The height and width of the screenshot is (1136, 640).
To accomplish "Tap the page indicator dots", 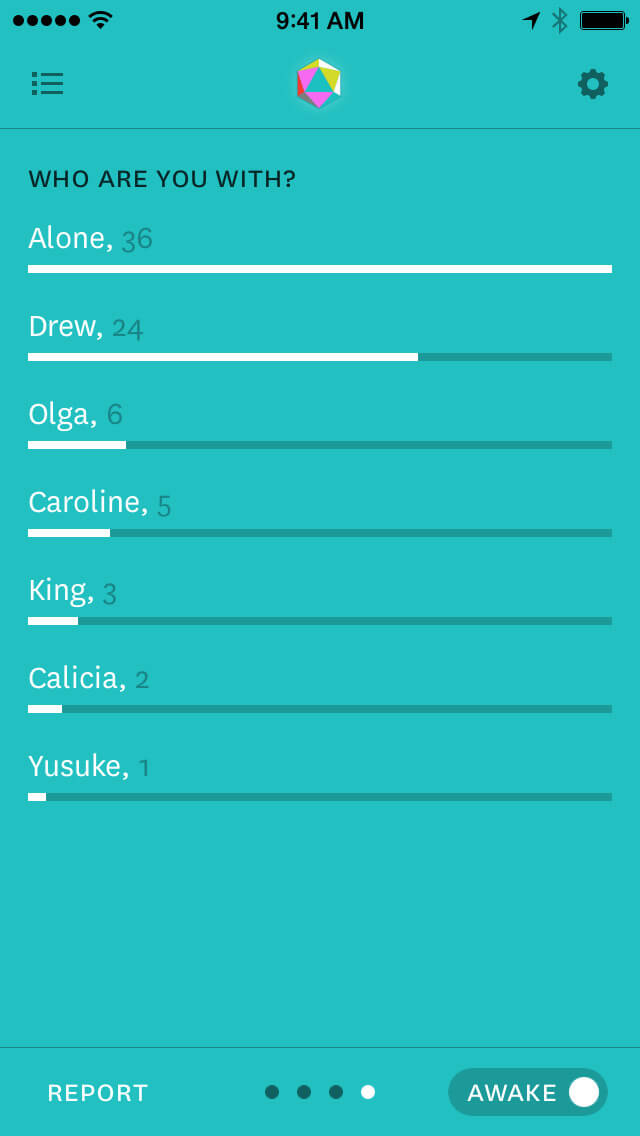I will pos(320,1092).
